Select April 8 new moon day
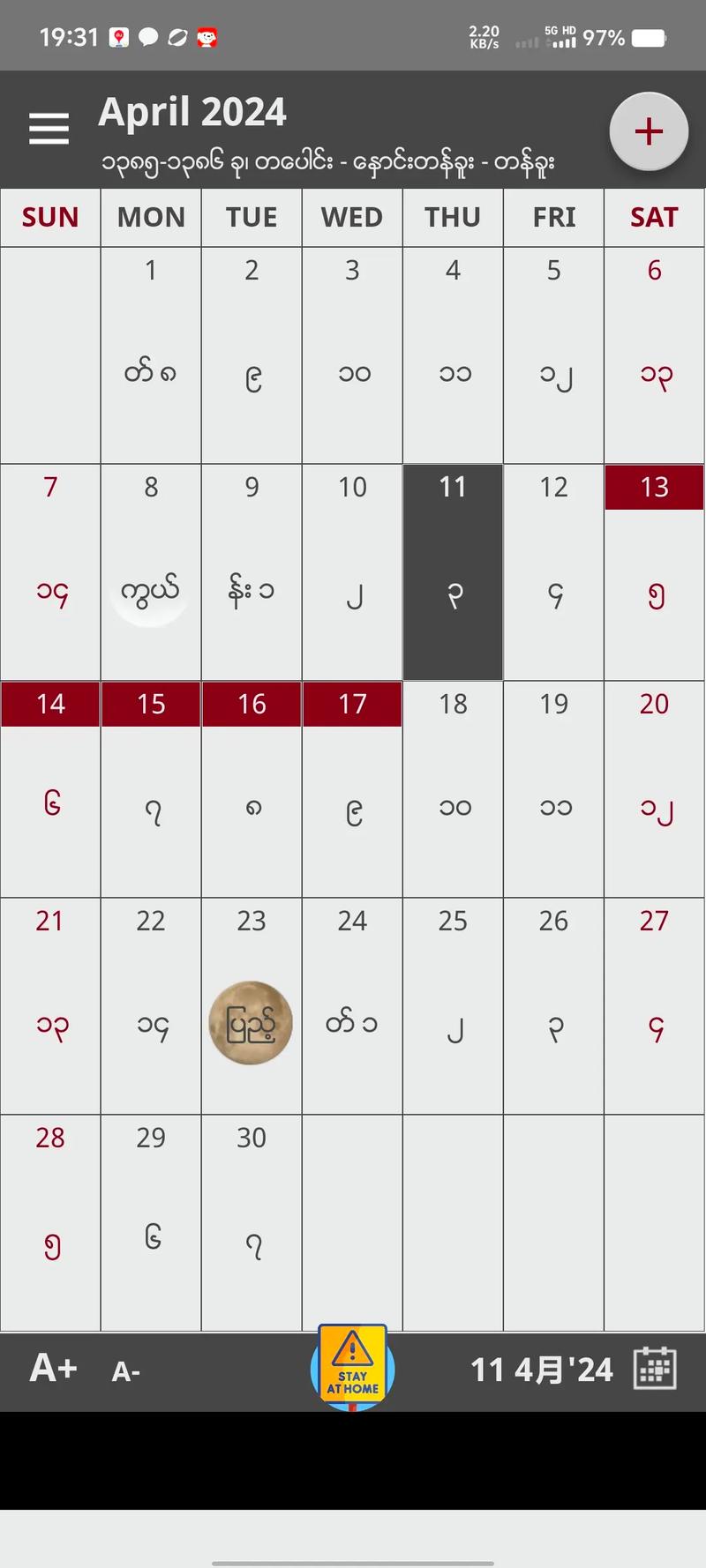The height and width of the screenshot is (1568, 706). click(x=151, y=572)
